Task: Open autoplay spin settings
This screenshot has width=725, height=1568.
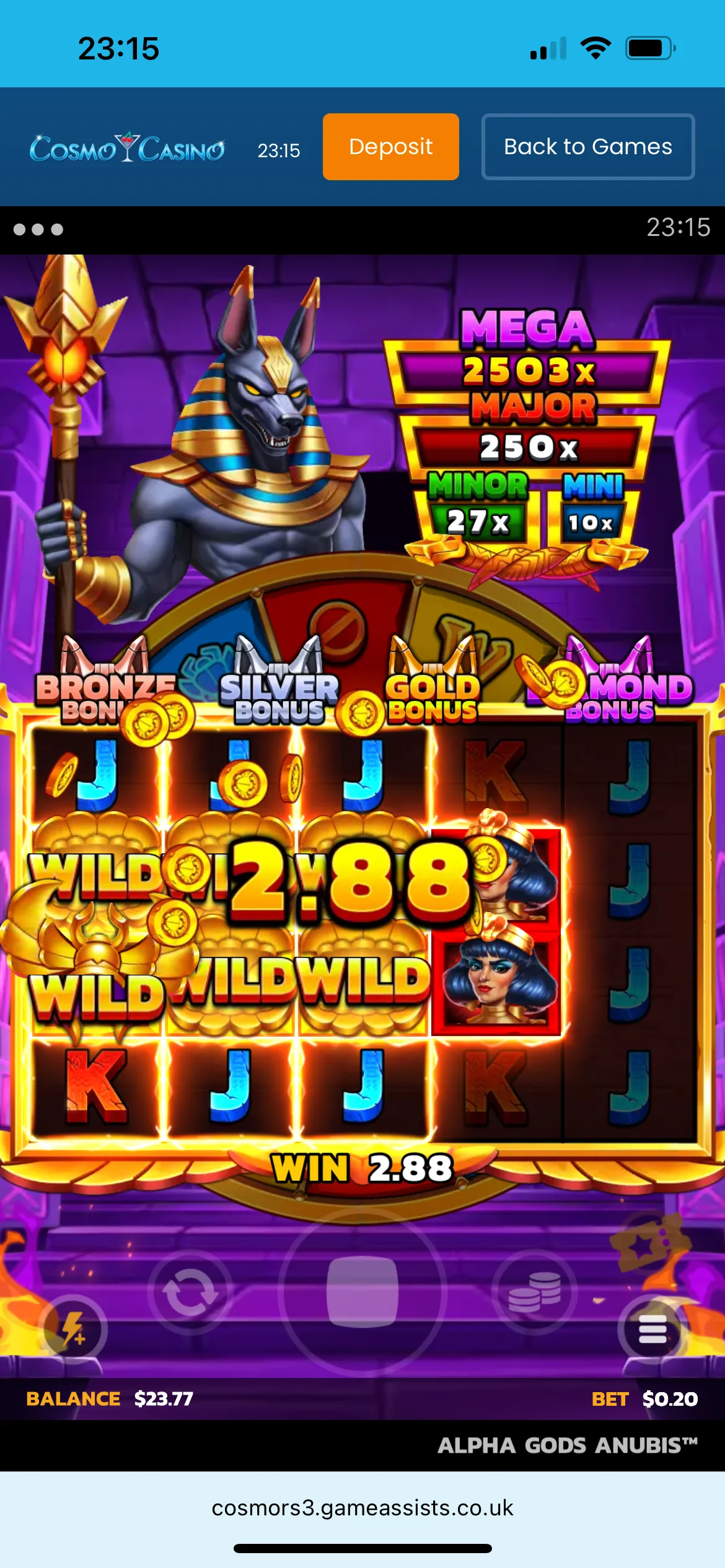Action: pyautogui.click(x=190, y=1292)
